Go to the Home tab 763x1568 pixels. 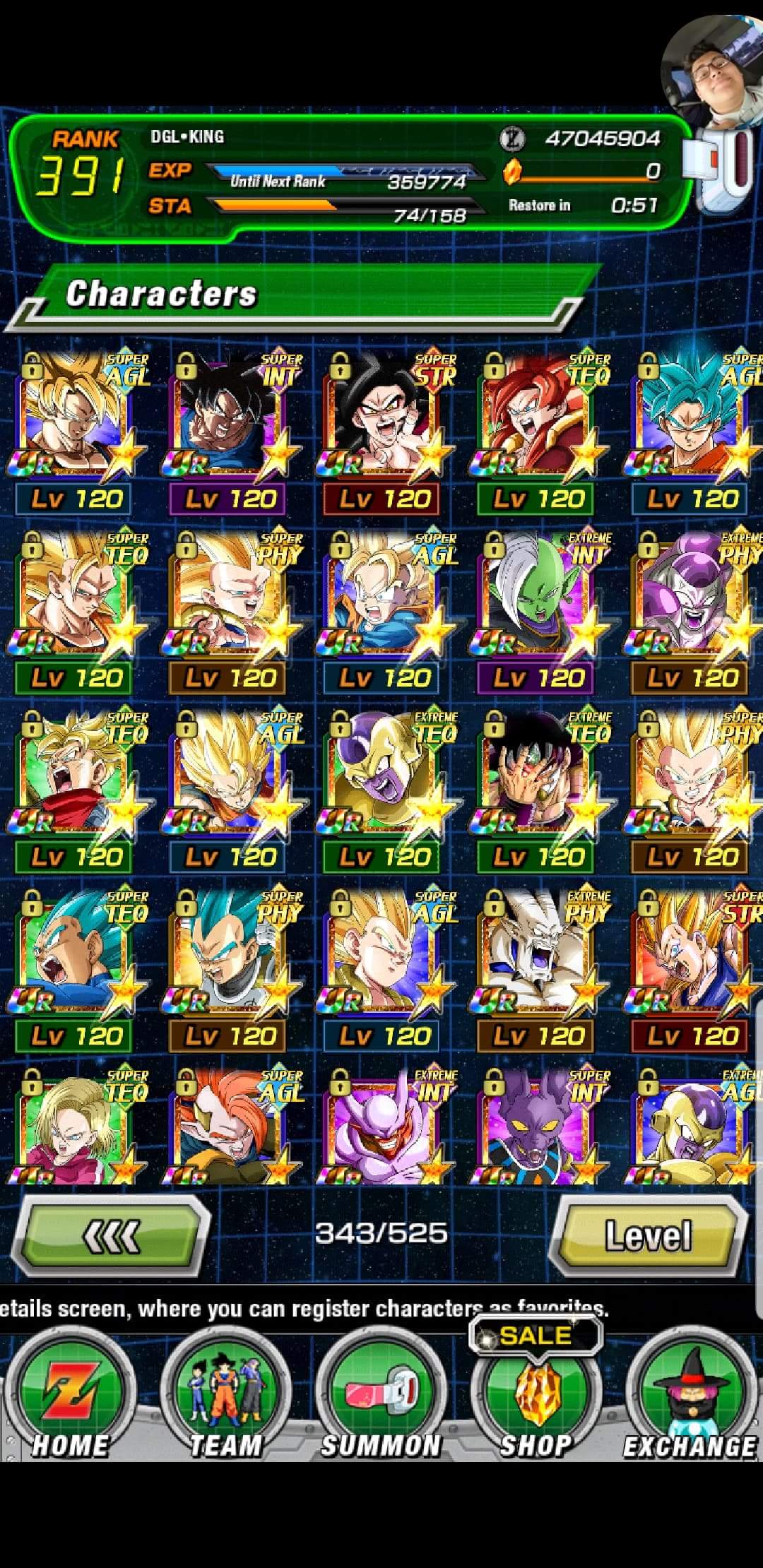(70, 1394)
